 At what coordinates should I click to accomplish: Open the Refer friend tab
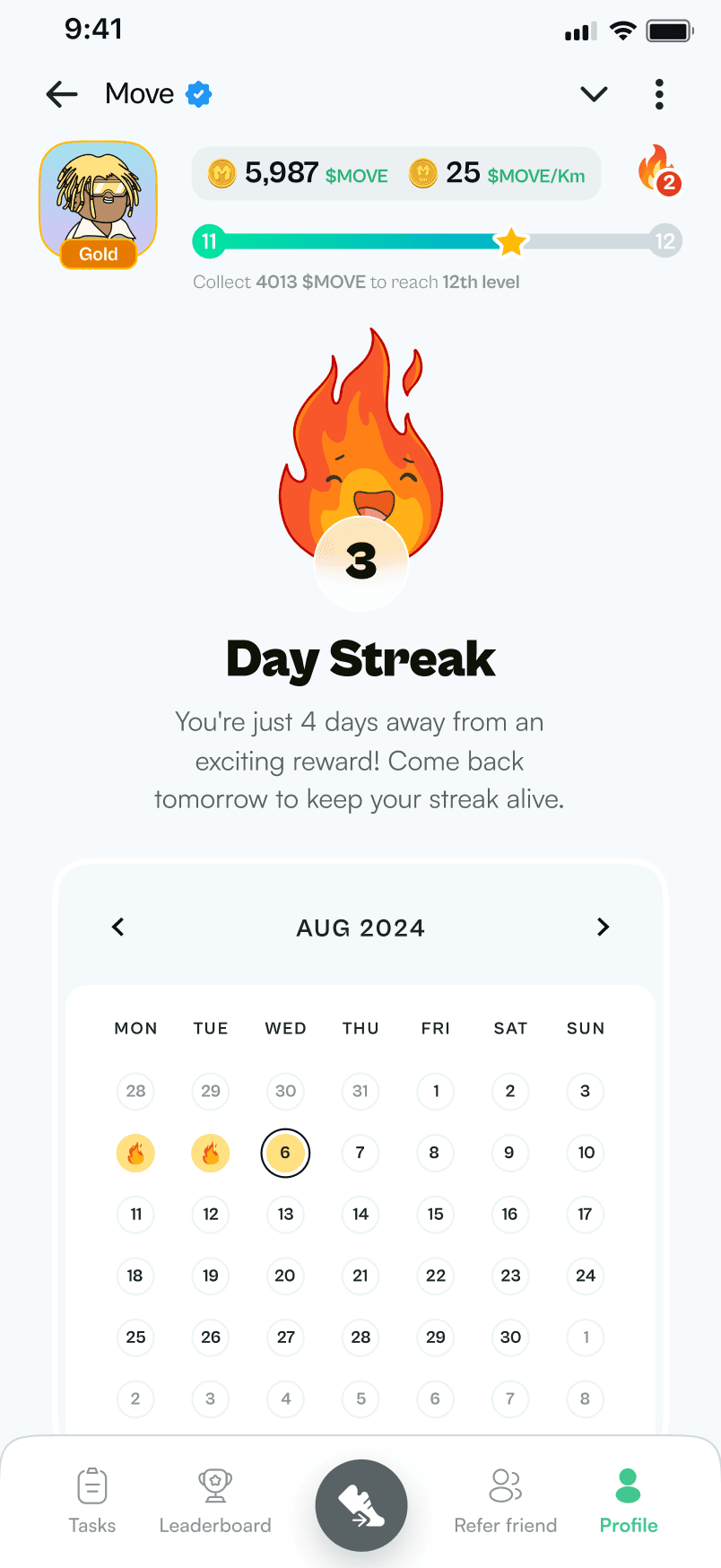point(506,1501)
